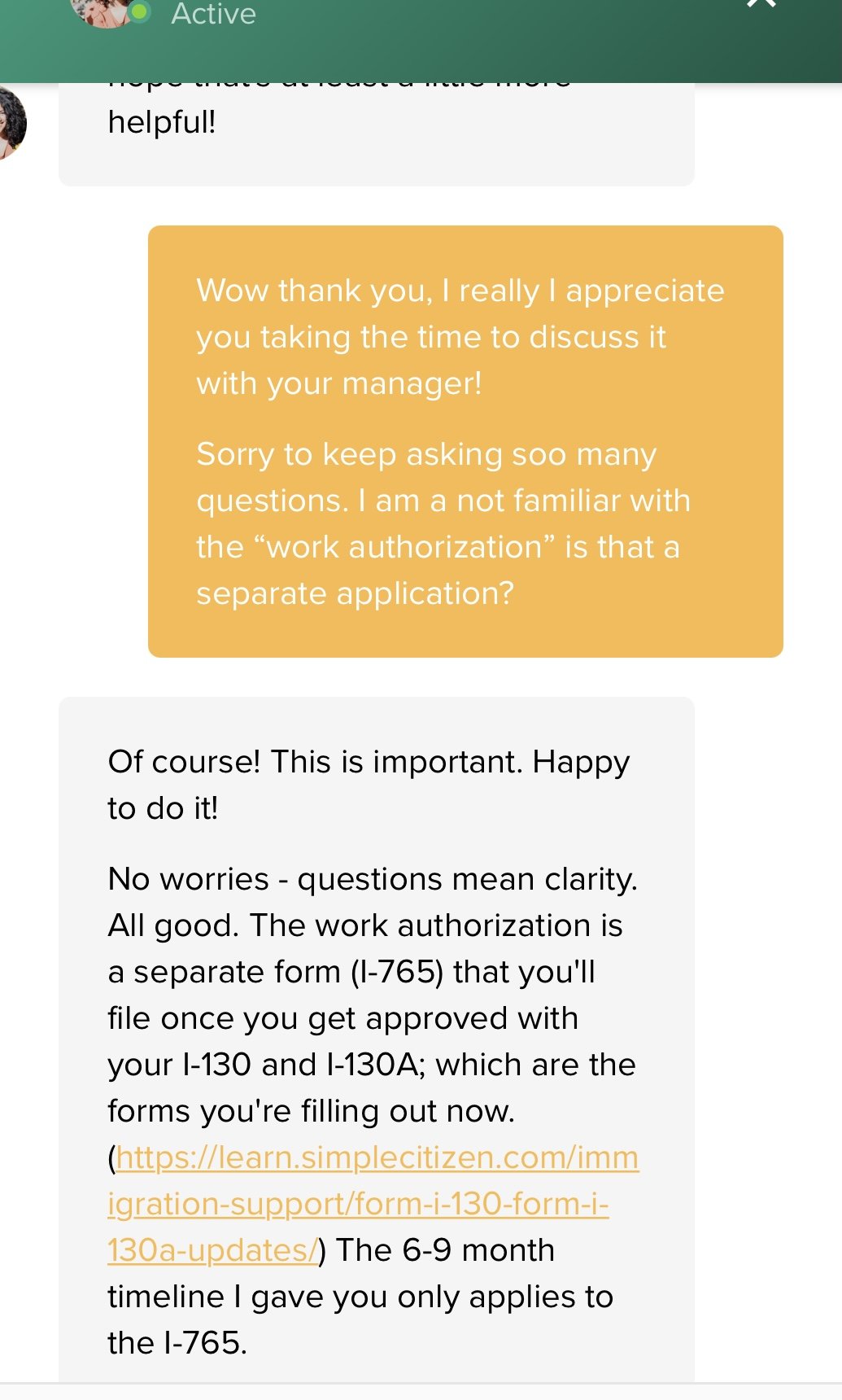
Task: Open the simplecitizen I-130 form link
Action: [x=373, y=1203]
